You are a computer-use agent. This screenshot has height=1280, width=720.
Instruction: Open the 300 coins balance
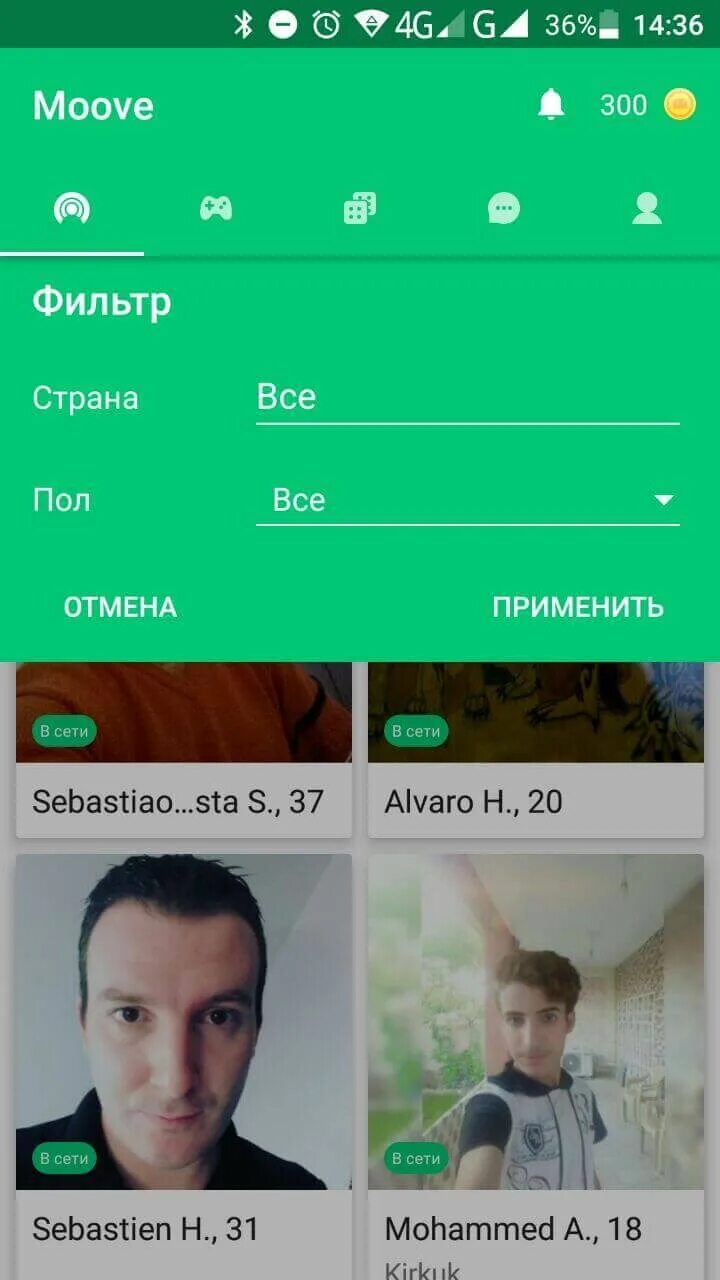point(646,105)
